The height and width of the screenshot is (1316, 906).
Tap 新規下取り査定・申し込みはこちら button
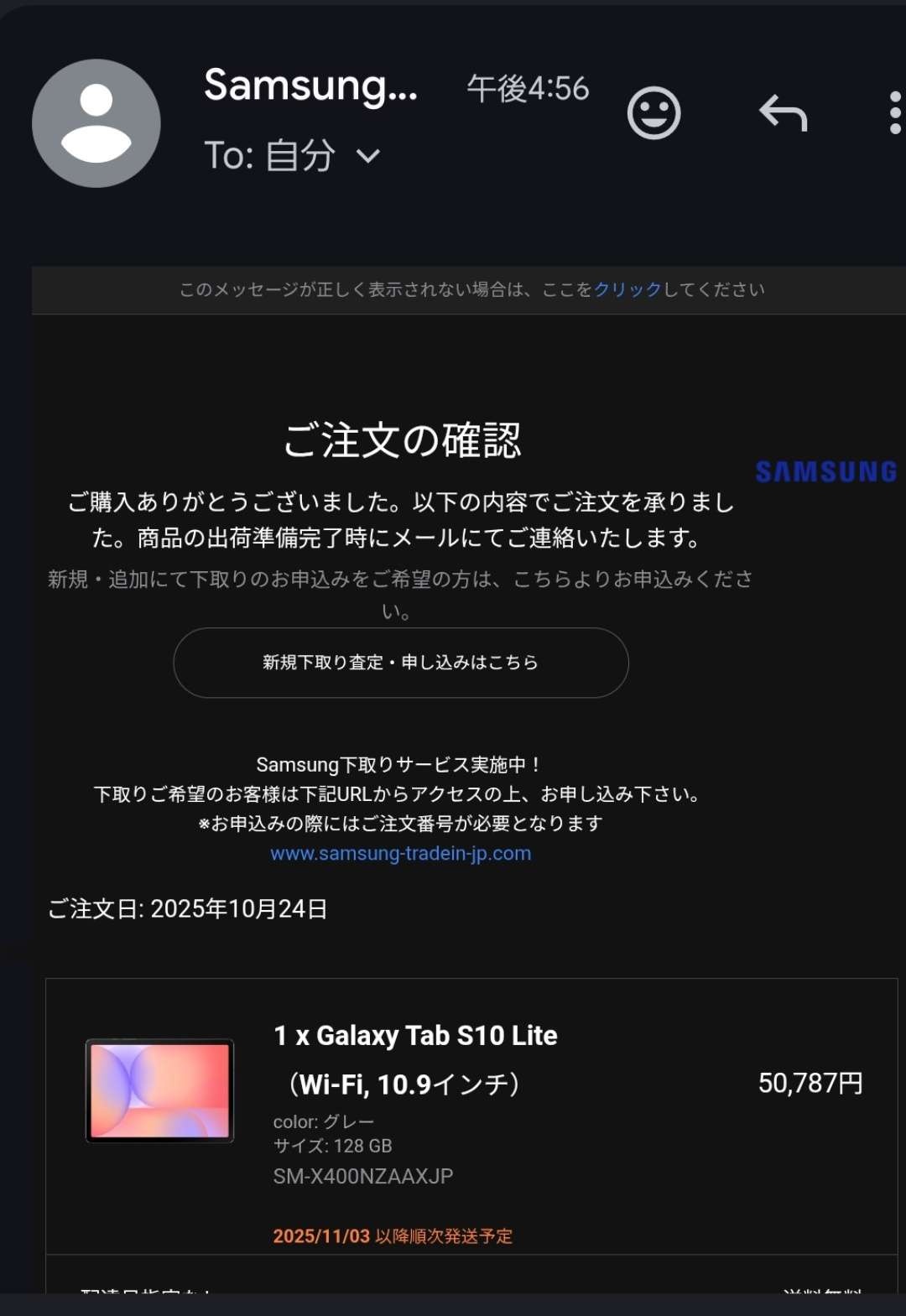point(401,663)
